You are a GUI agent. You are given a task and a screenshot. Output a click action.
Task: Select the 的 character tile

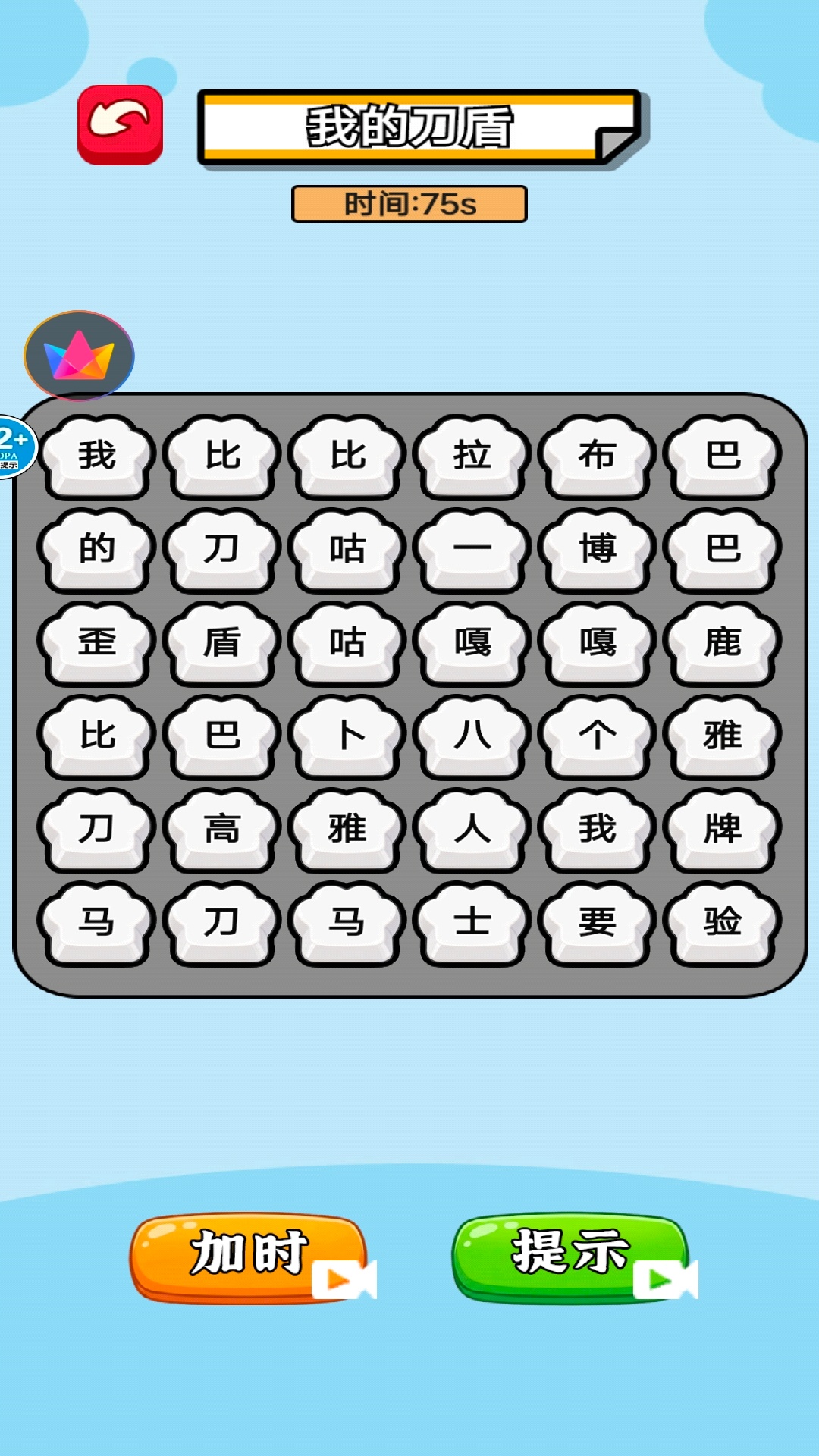click(96, 549)
